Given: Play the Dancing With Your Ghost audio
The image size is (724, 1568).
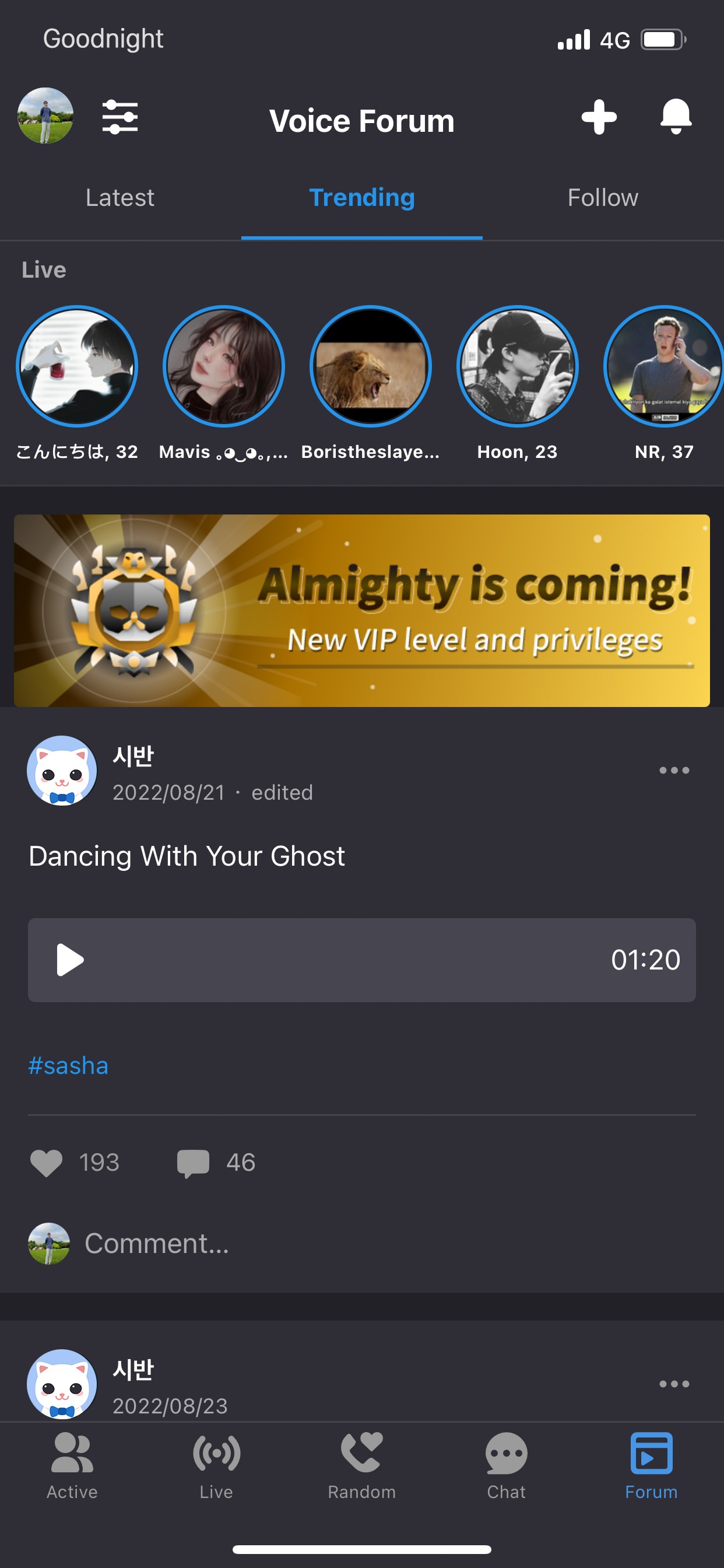Looking at the screenshot, I should pos(70,960).
